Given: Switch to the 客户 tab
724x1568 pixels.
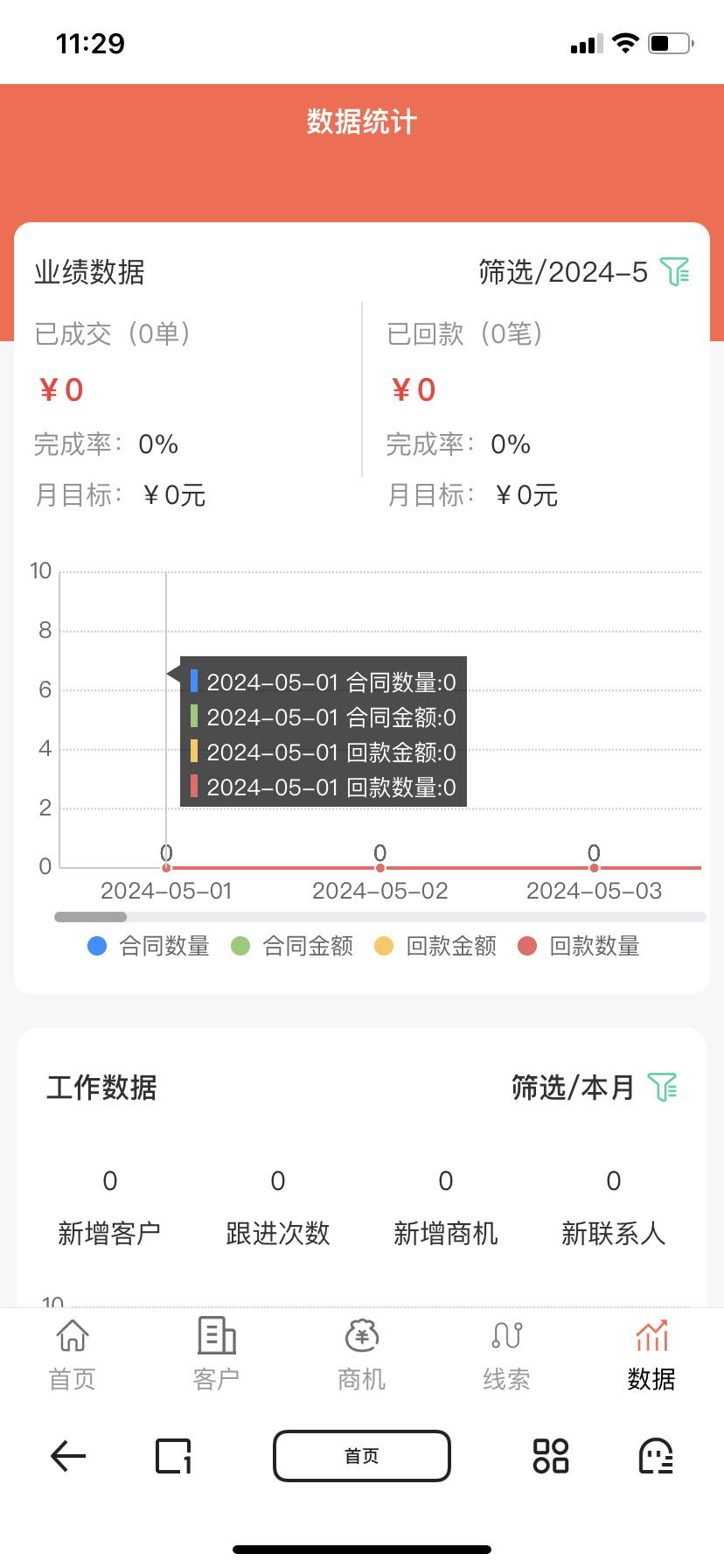Looking at the screenshot, I should pos(217,1354).
